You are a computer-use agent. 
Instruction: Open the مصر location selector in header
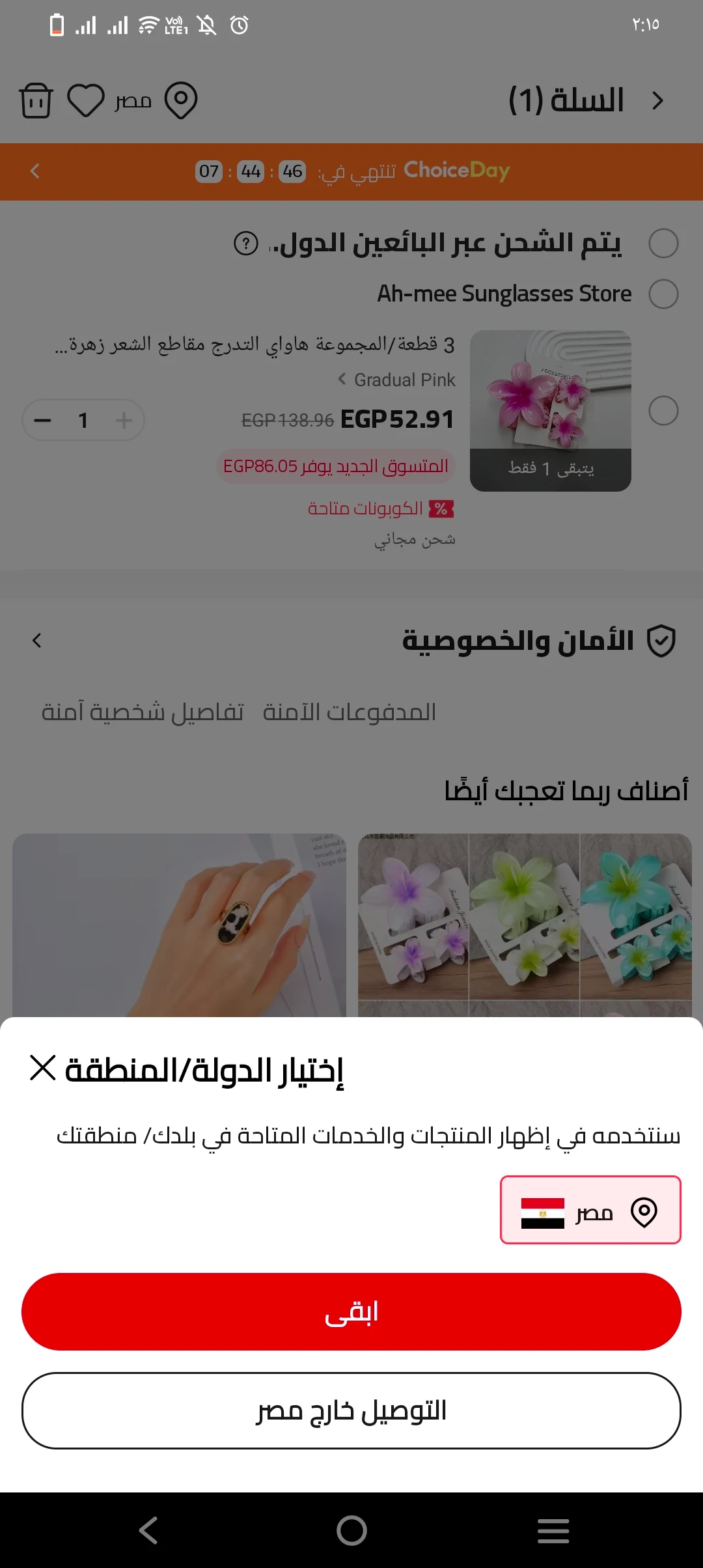click(x=156, y=100)
